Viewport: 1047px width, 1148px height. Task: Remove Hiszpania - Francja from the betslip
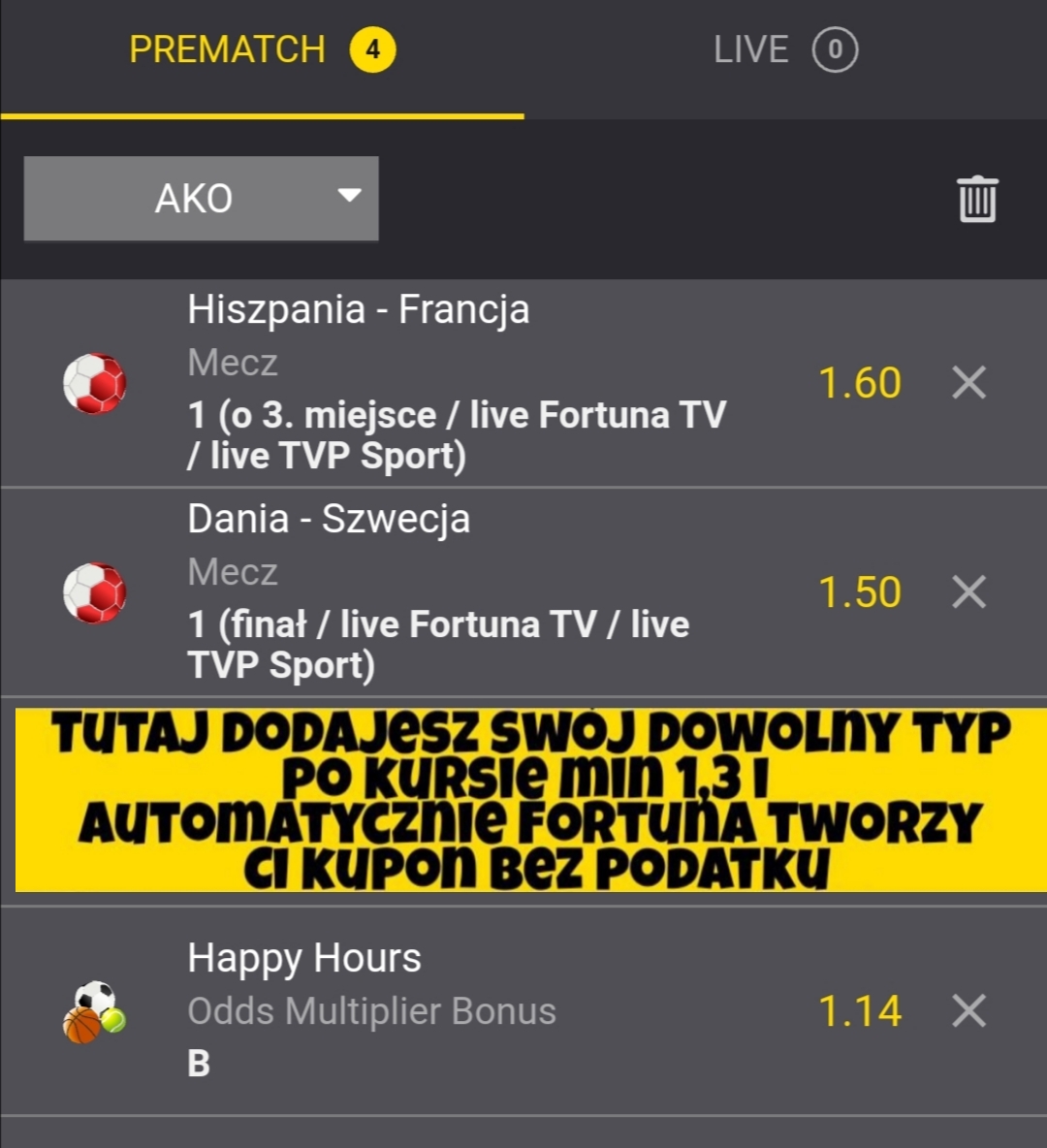[x=968, y=383]
